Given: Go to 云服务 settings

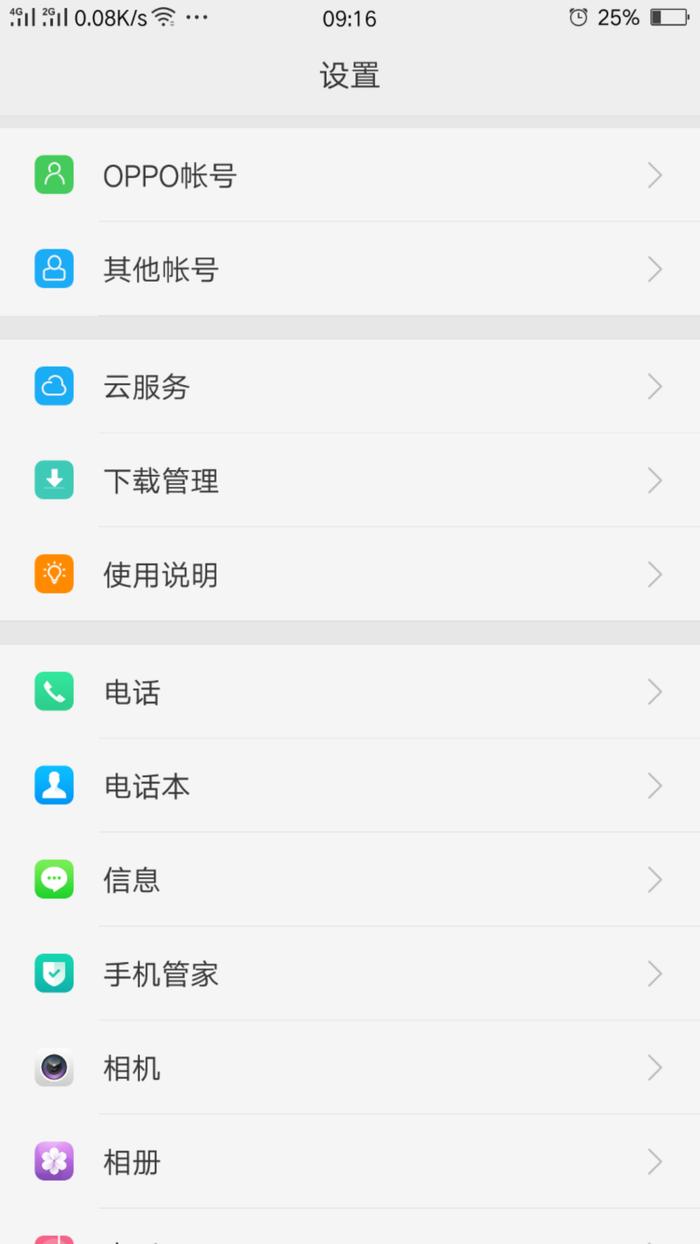Looking at the screenshot, I should click(350, 387).
